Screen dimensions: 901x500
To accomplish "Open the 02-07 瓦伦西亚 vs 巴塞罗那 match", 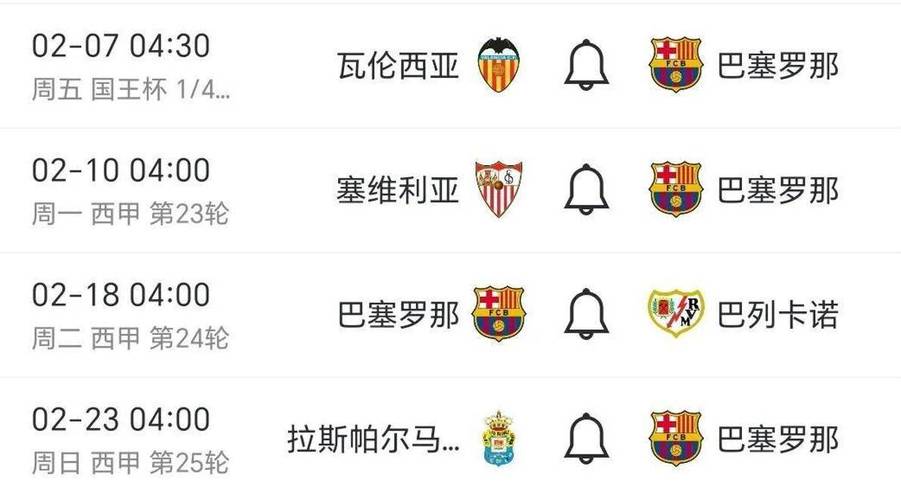I will [130, 66].
